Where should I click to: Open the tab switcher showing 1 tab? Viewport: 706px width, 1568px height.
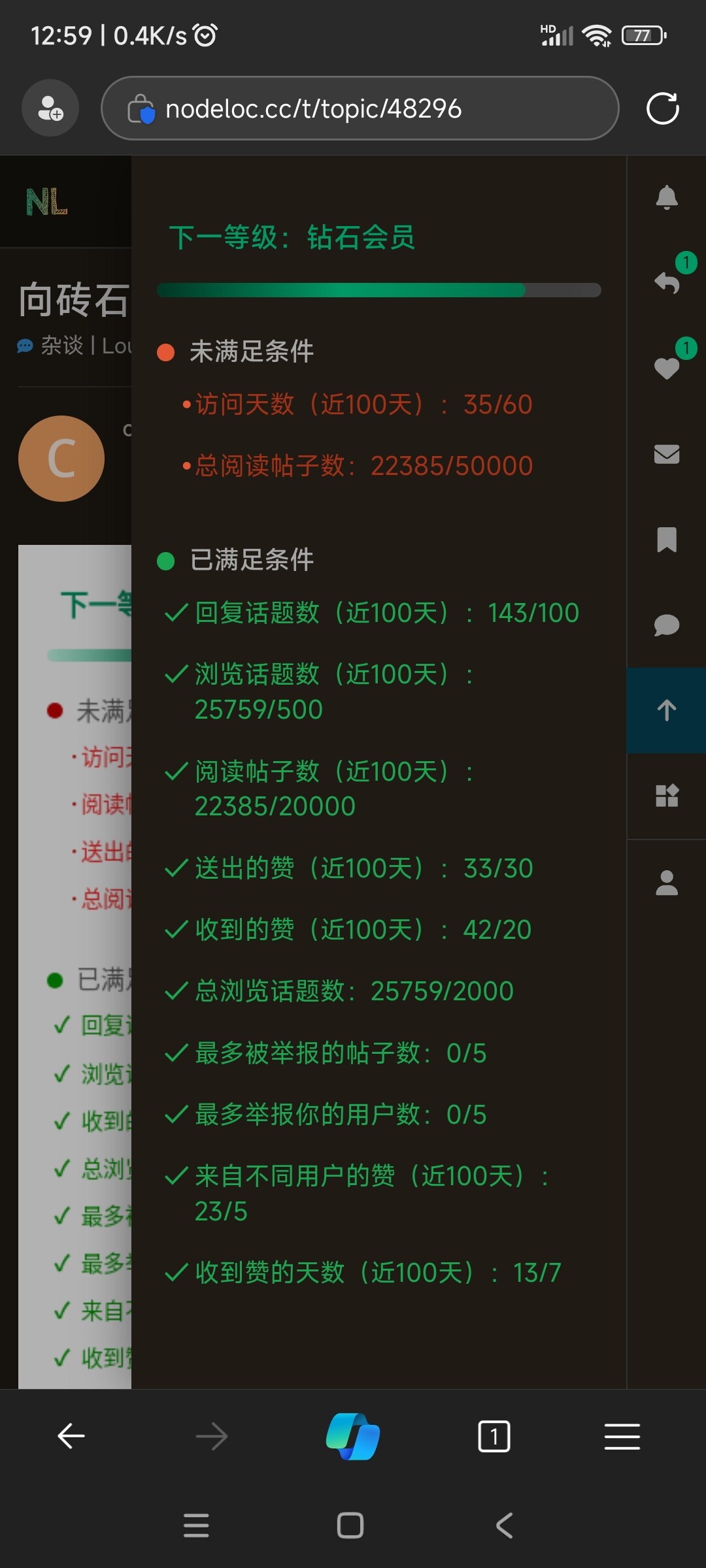494,1436
